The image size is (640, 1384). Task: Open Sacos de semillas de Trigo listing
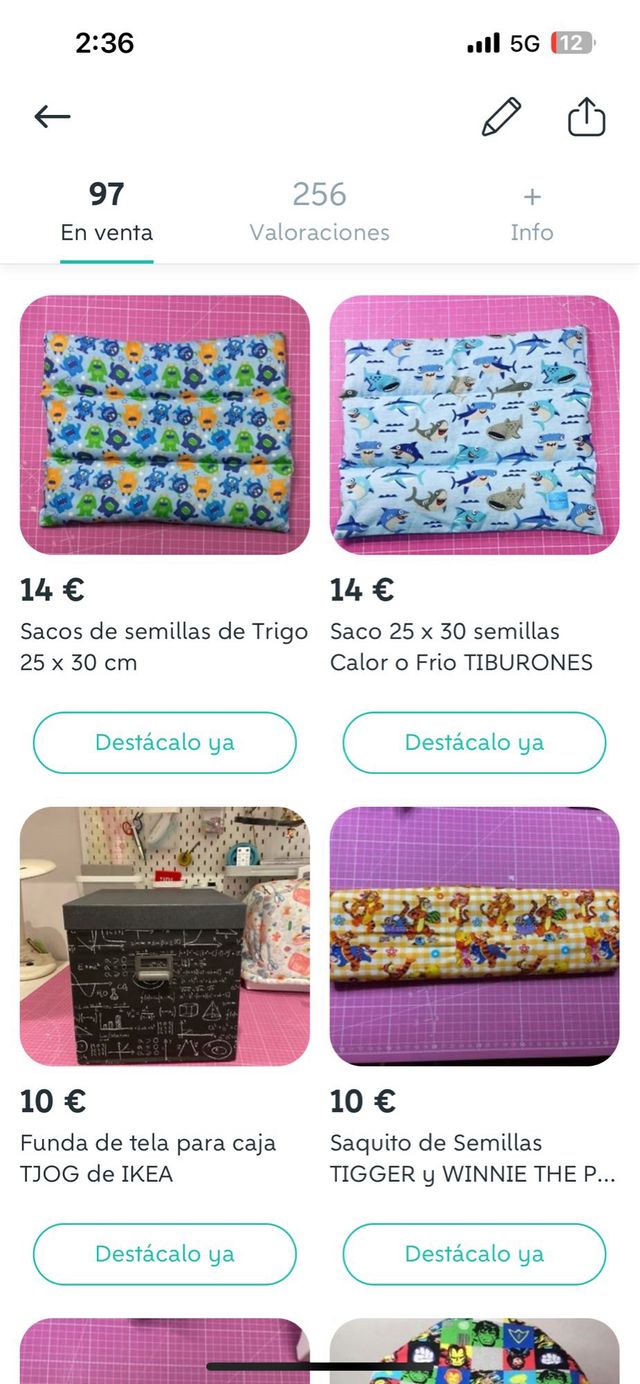[x=165, y=425]
